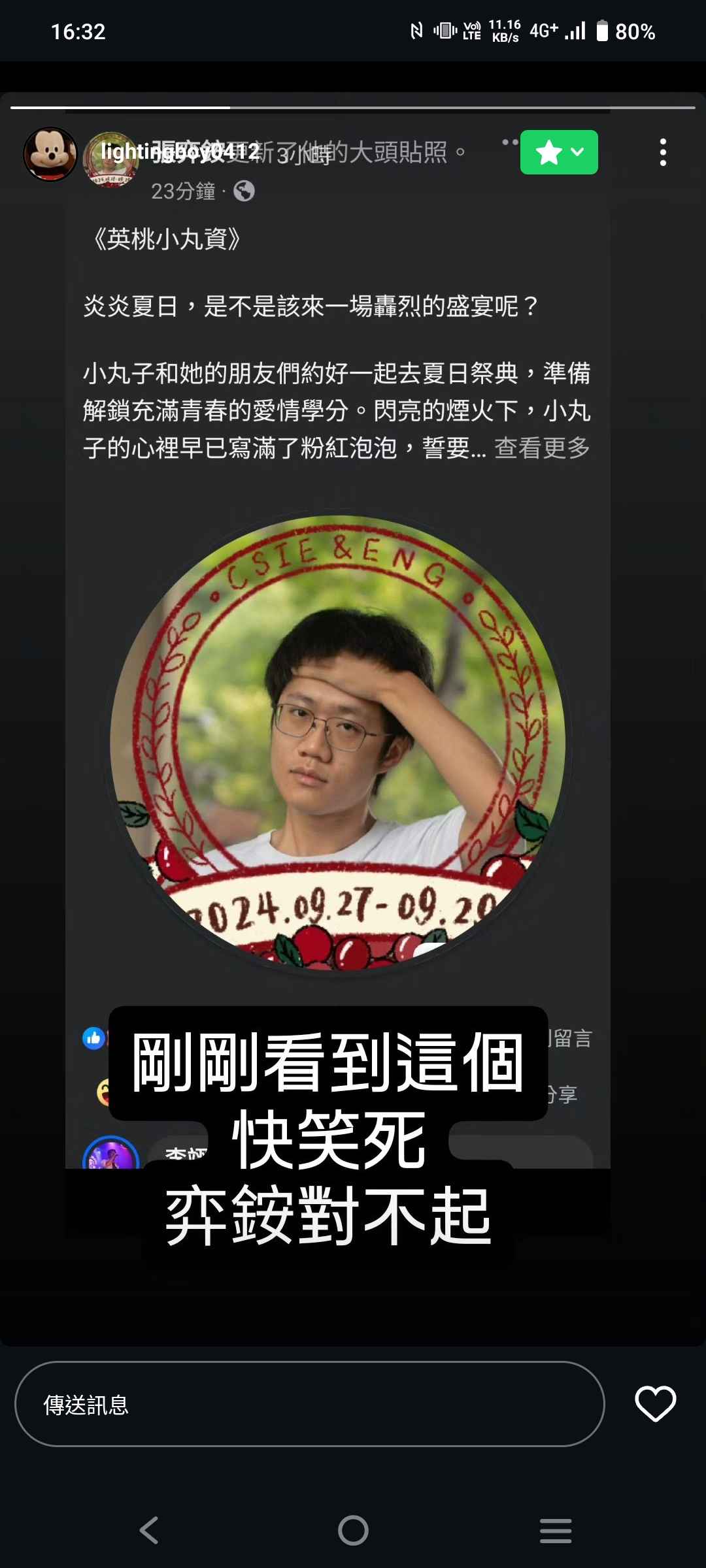Open the close friends star dropdown

pyautogui.click(x=559, y=152)
